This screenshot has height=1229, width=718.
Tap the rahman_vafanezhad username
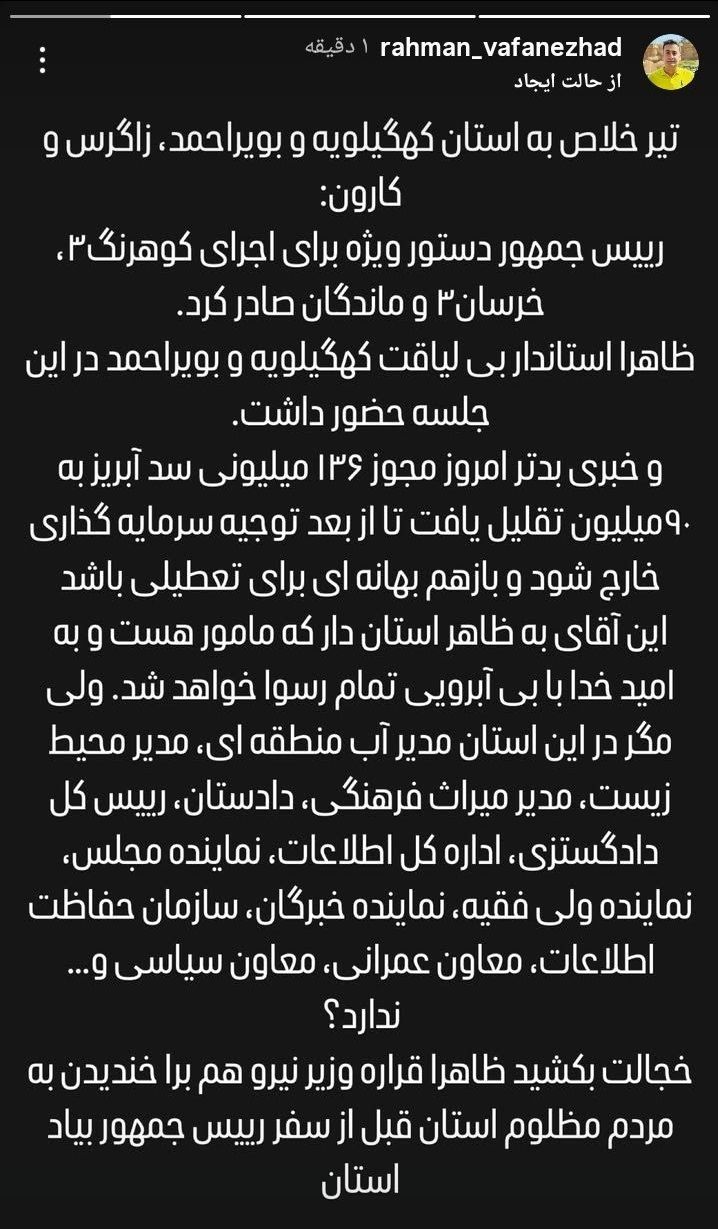[501, 48]
